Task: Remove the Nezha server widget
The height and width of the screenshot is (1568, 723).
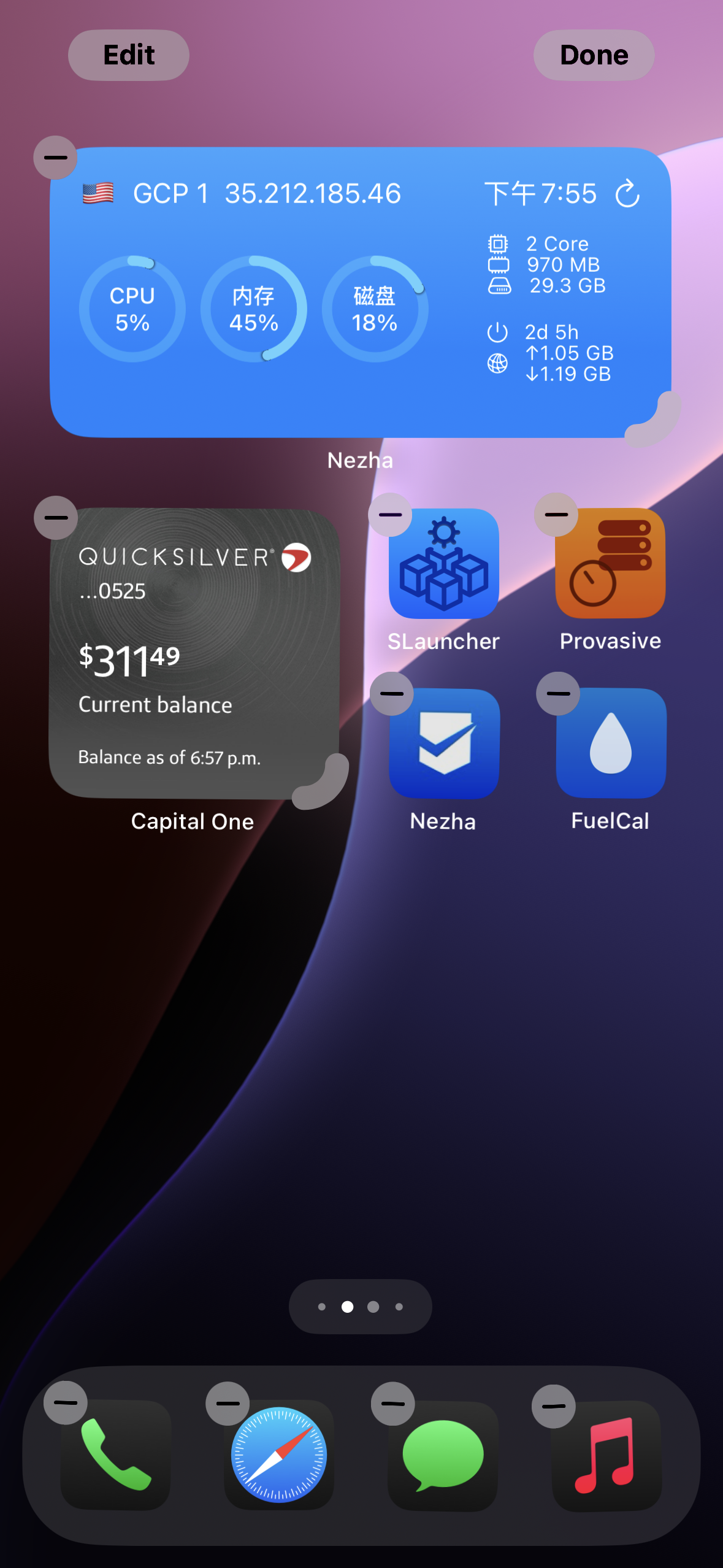Action: coord(55,157)
